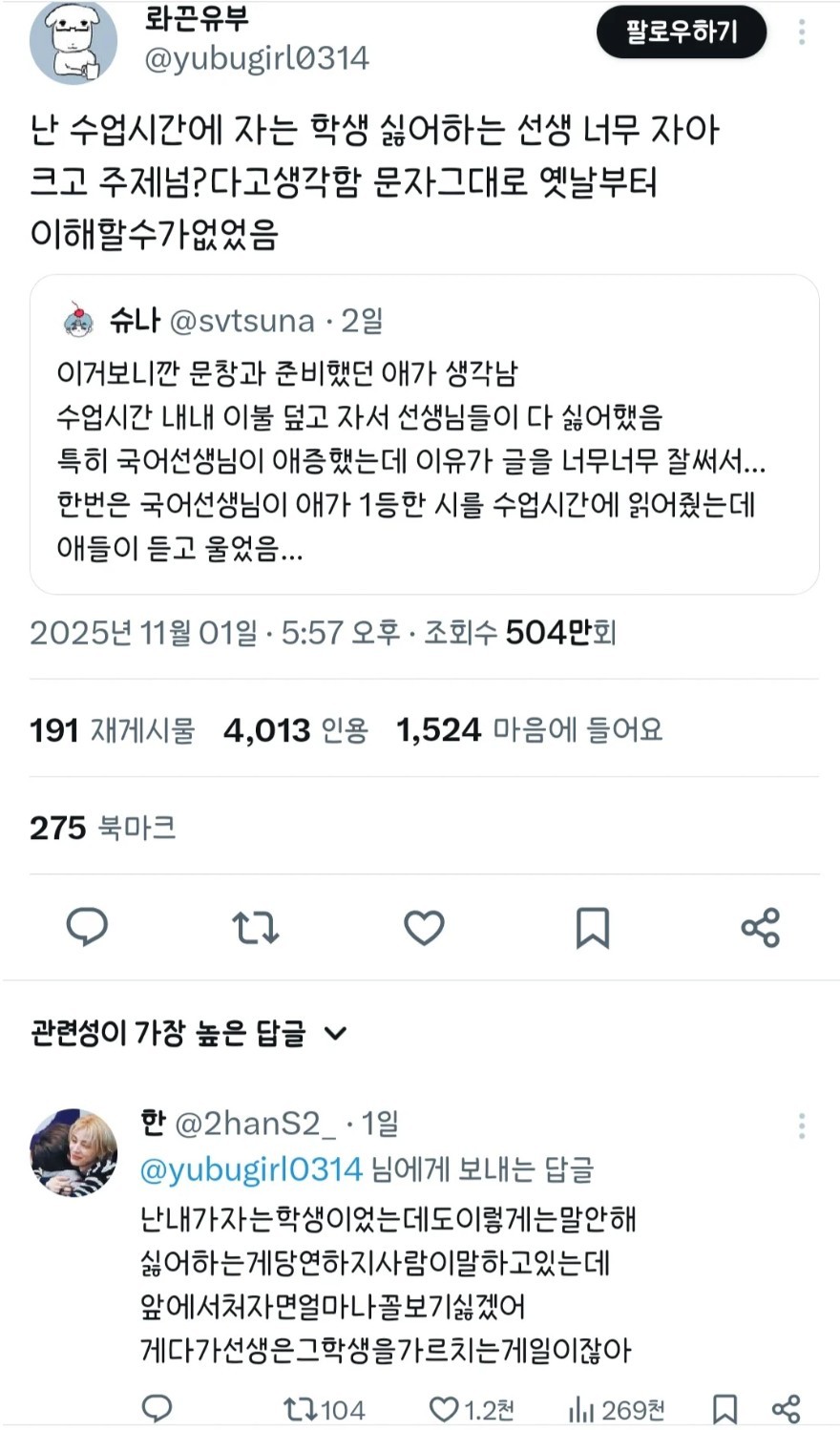
Task: Bookmark the reply from 2hanS2_
Action: (724, 1409)
